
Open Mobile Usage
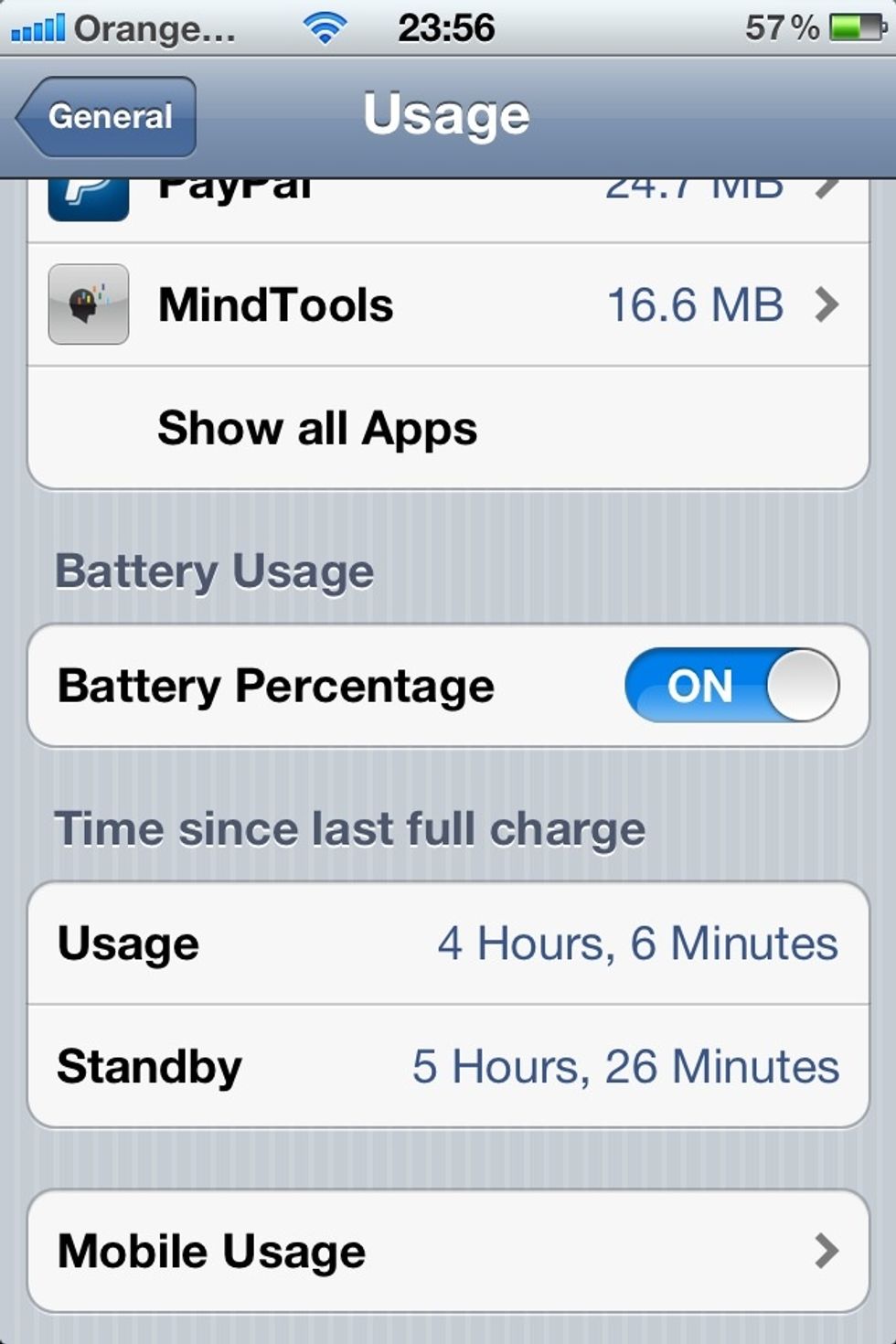pyautogui.click(x=448, y=1251)
